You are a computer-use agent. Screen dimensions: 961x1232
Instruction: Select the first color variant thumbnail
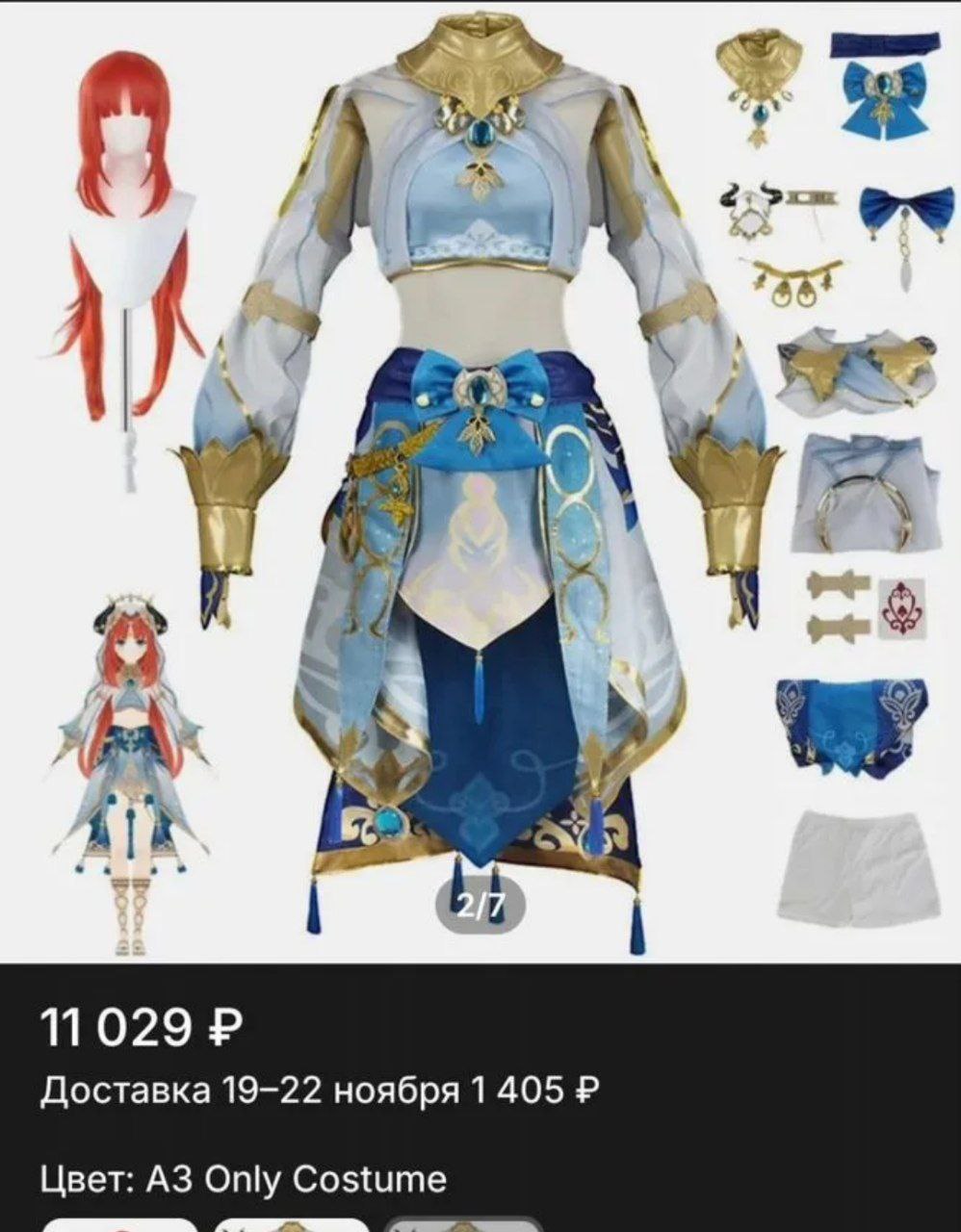tap(119, 1223)
